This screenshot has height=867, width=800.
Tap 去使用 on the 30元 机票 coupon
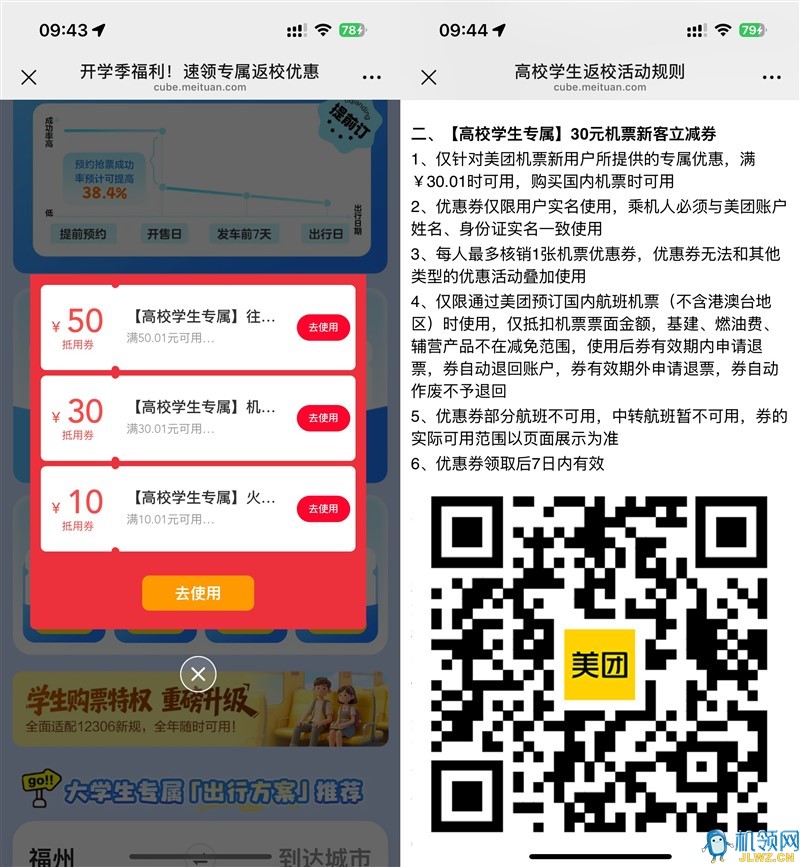pos(323,417)
